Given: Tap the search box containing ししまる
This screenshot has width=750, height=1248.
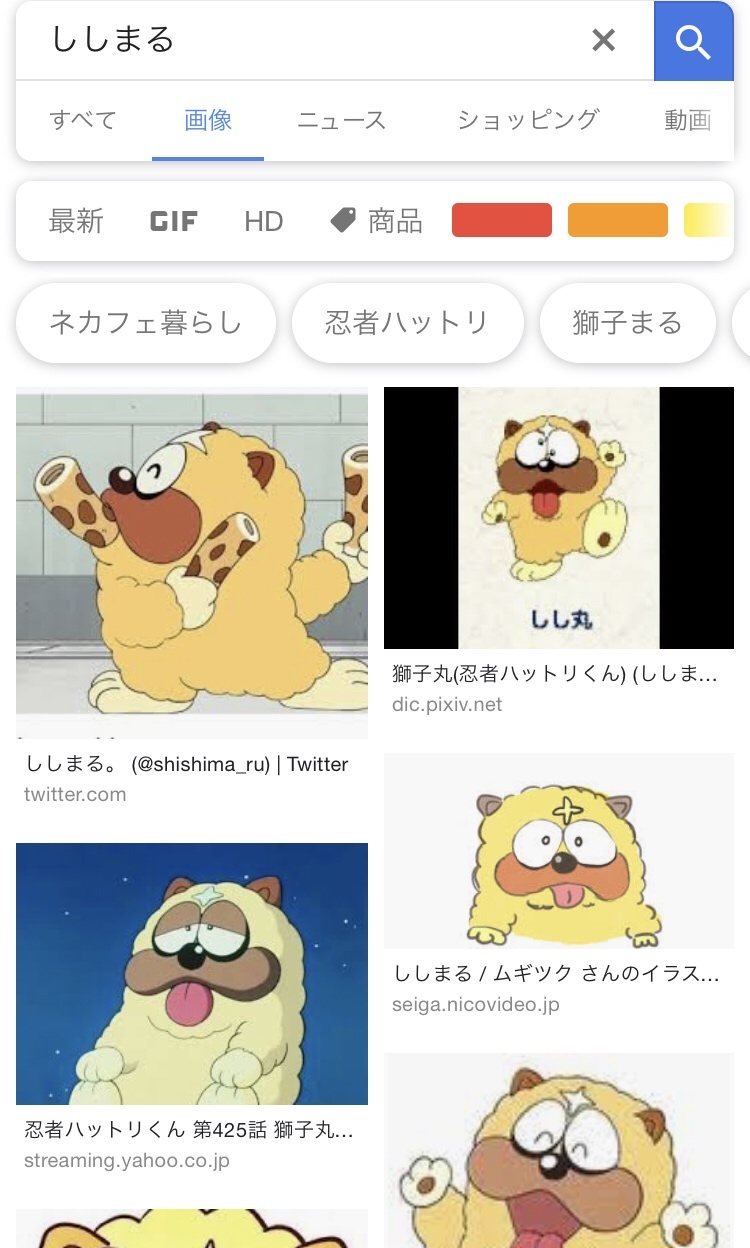Looking at the screenshot, I should [x=300, y=40].
